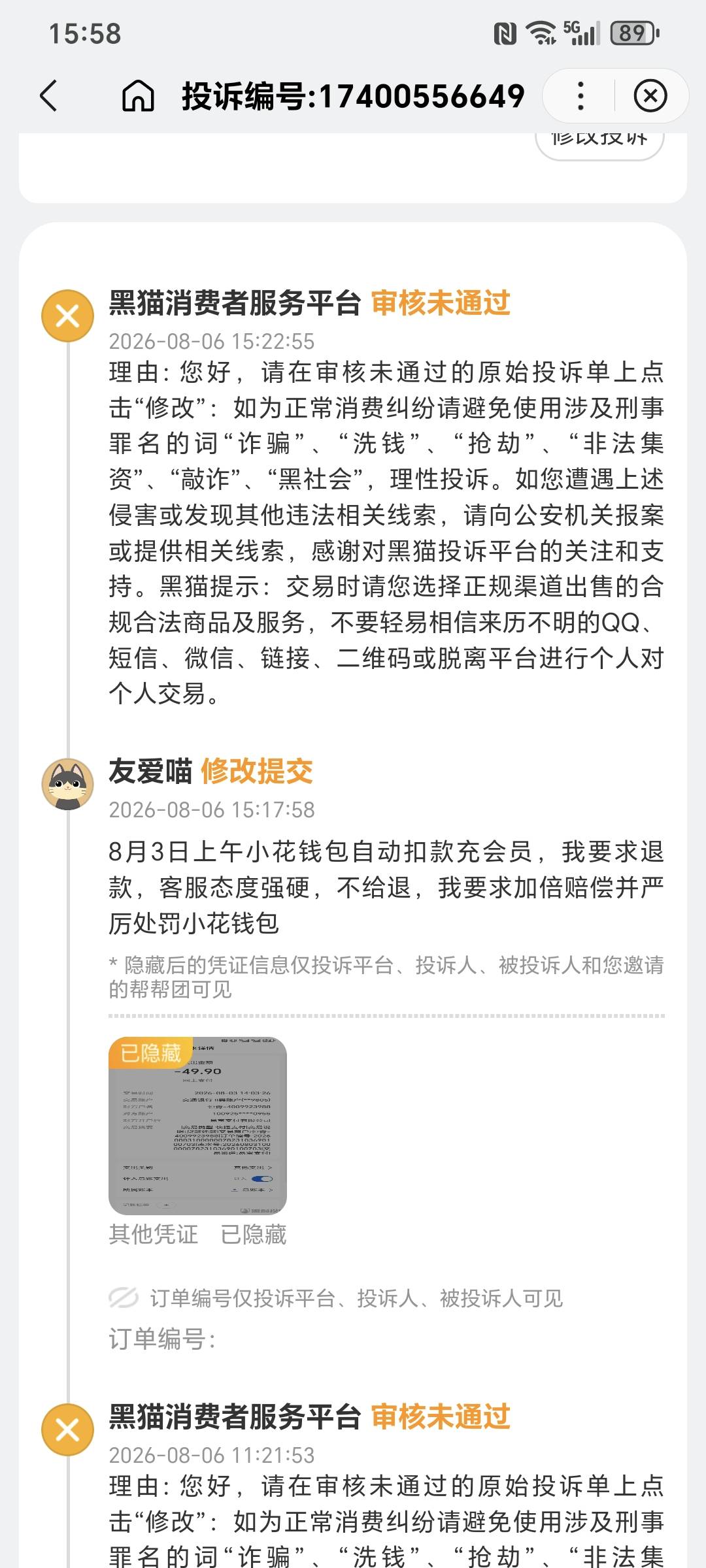Go back using the top-left arrow
This screenshot has height=1568, width=706.
pos(49,96)
